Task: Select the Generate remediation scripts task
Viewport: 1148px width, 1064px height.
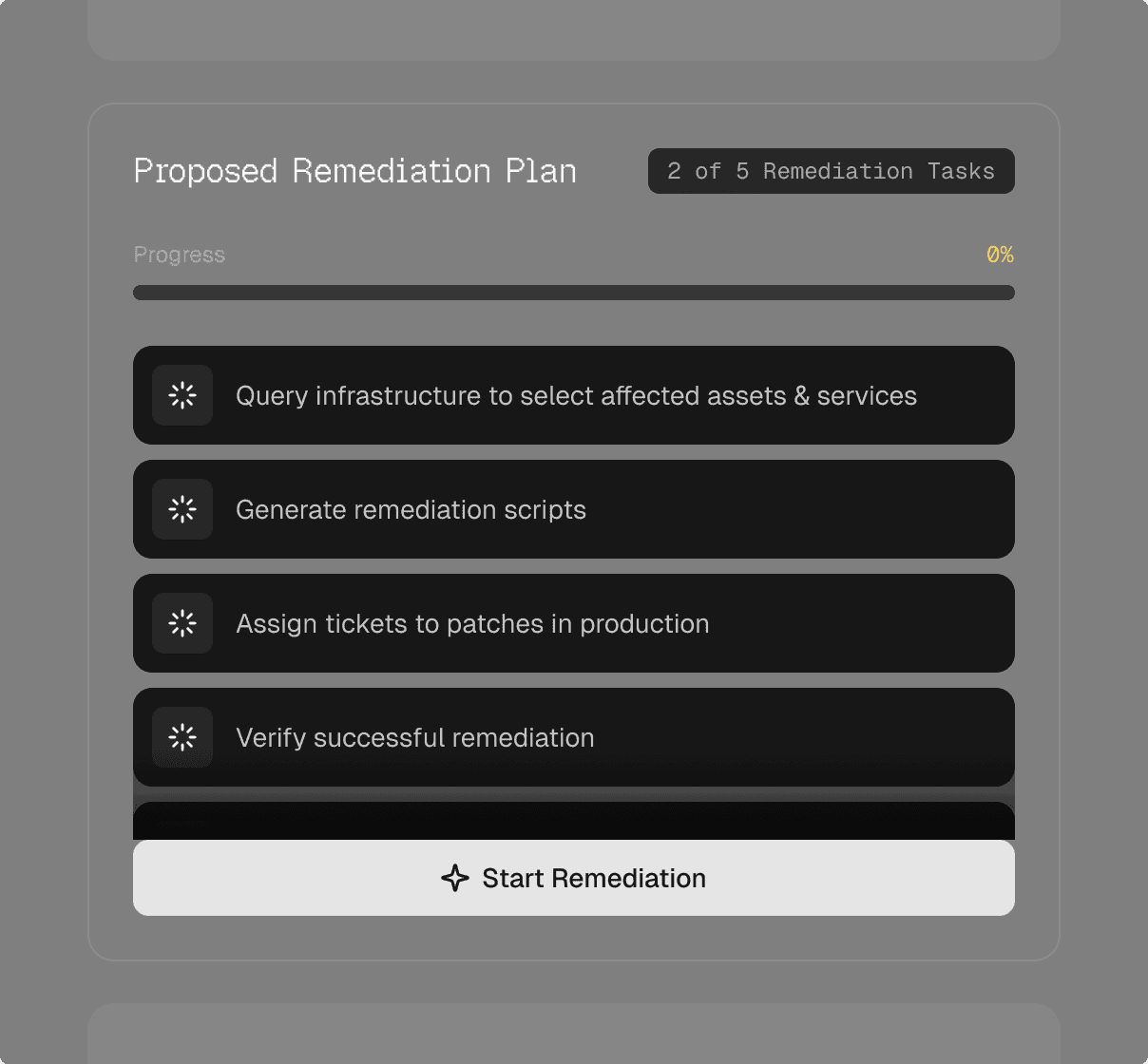Action: pyautogui.click(x=574, y=509)
